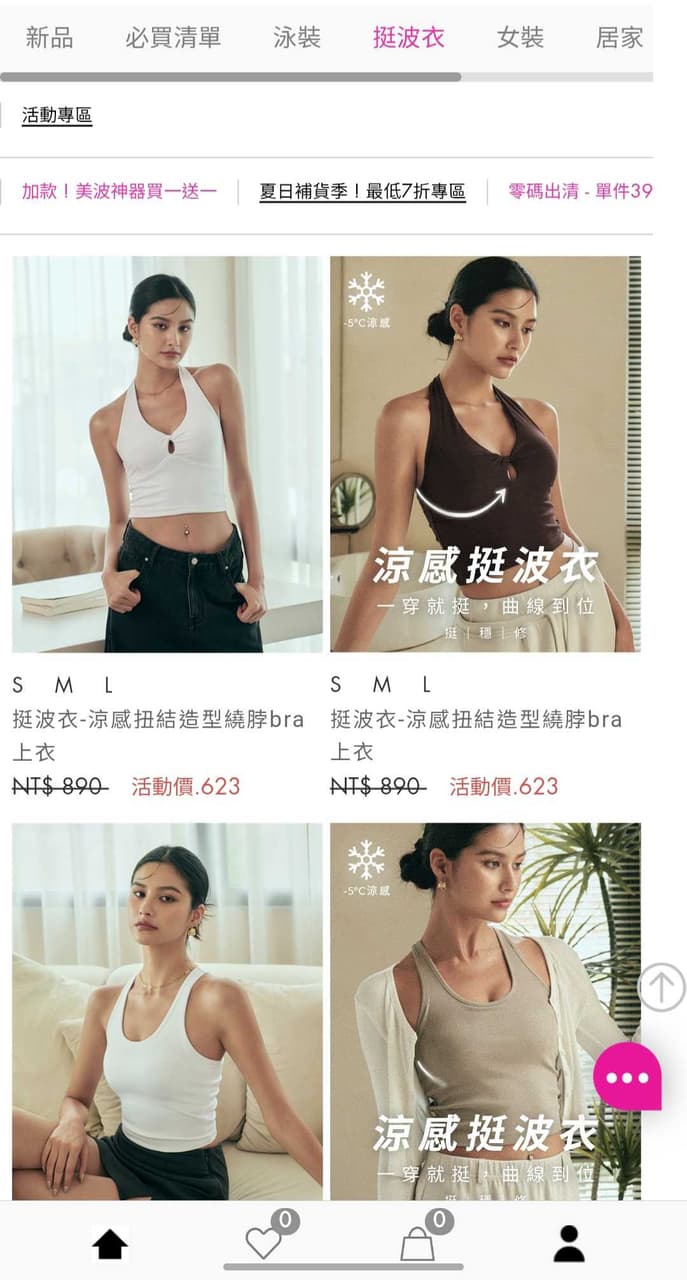This screenshot has width=687, height=1280.
Task: Open 加款！美波神器買一送一 promotion
Action: pos(119,191)
